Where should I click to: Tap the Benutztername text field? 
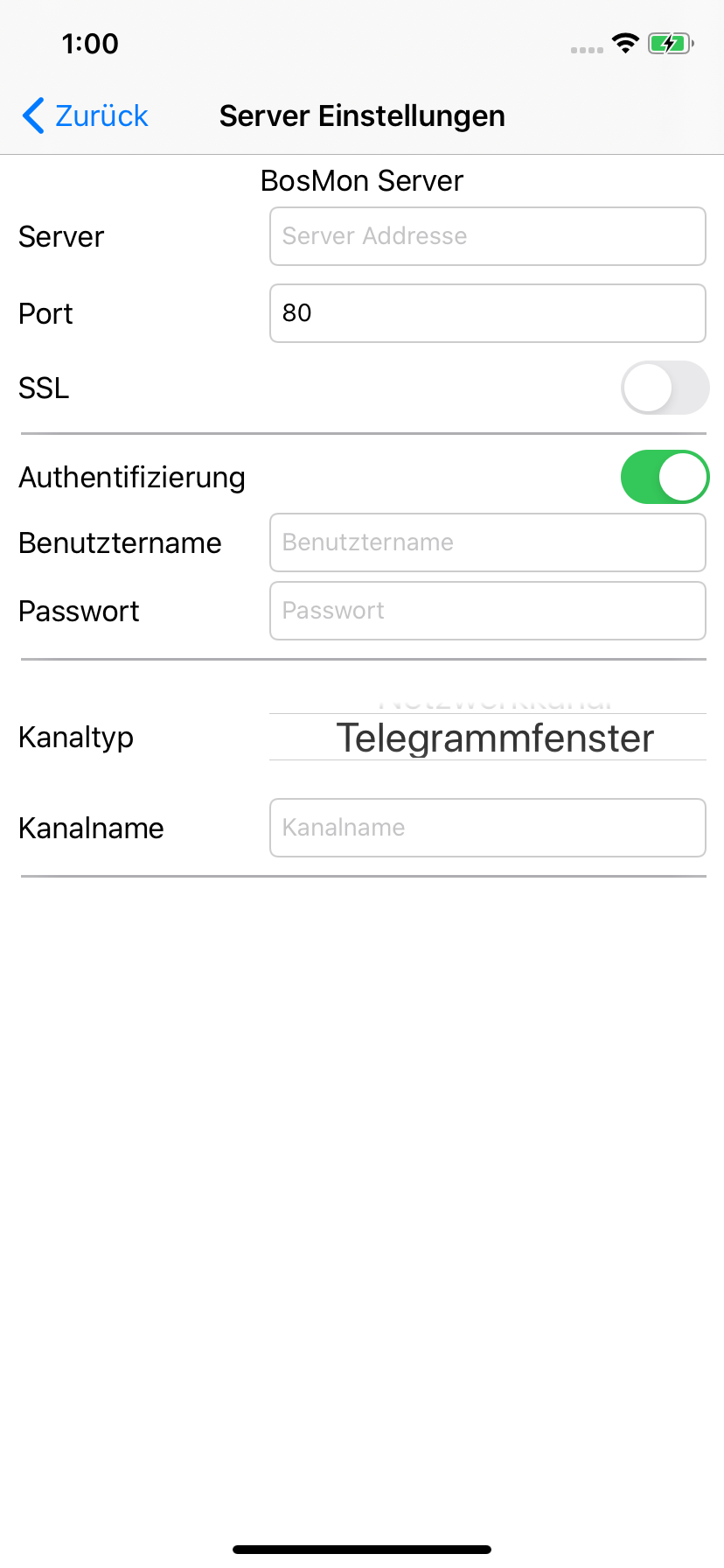click(x=487, y=542)
